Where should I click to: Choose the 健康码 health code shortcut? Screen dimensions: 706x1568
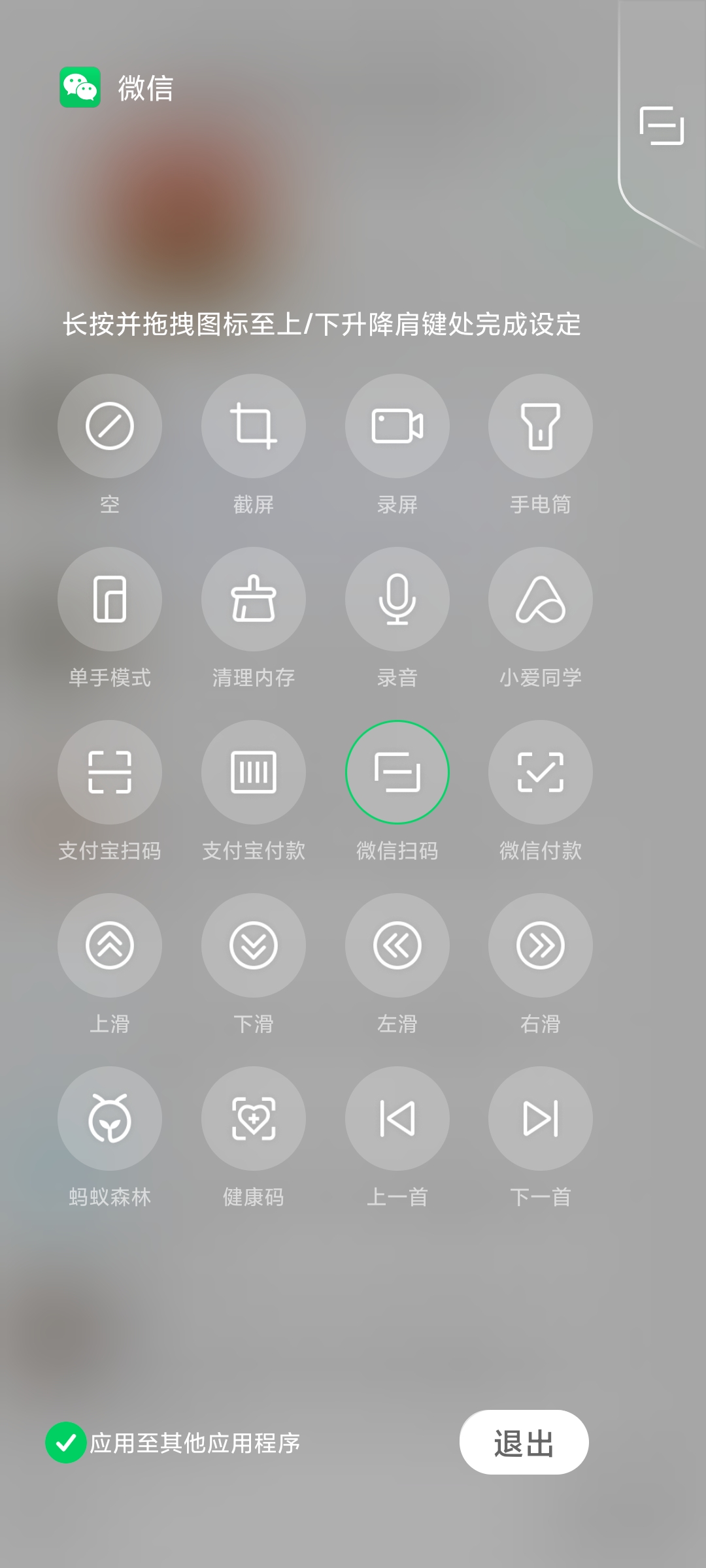tap(254, 1119)
